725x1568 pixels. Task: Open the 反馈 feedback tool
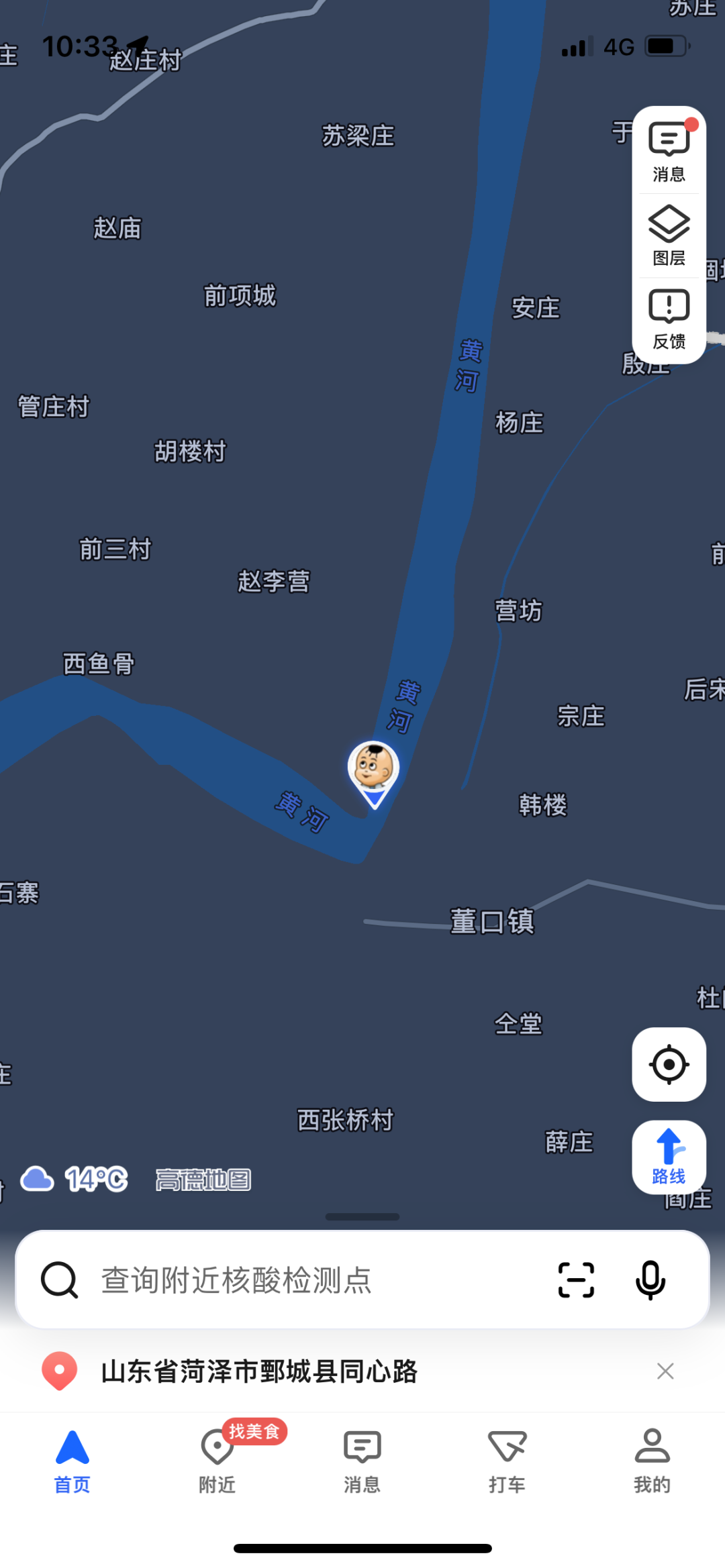tap(669, 317)
